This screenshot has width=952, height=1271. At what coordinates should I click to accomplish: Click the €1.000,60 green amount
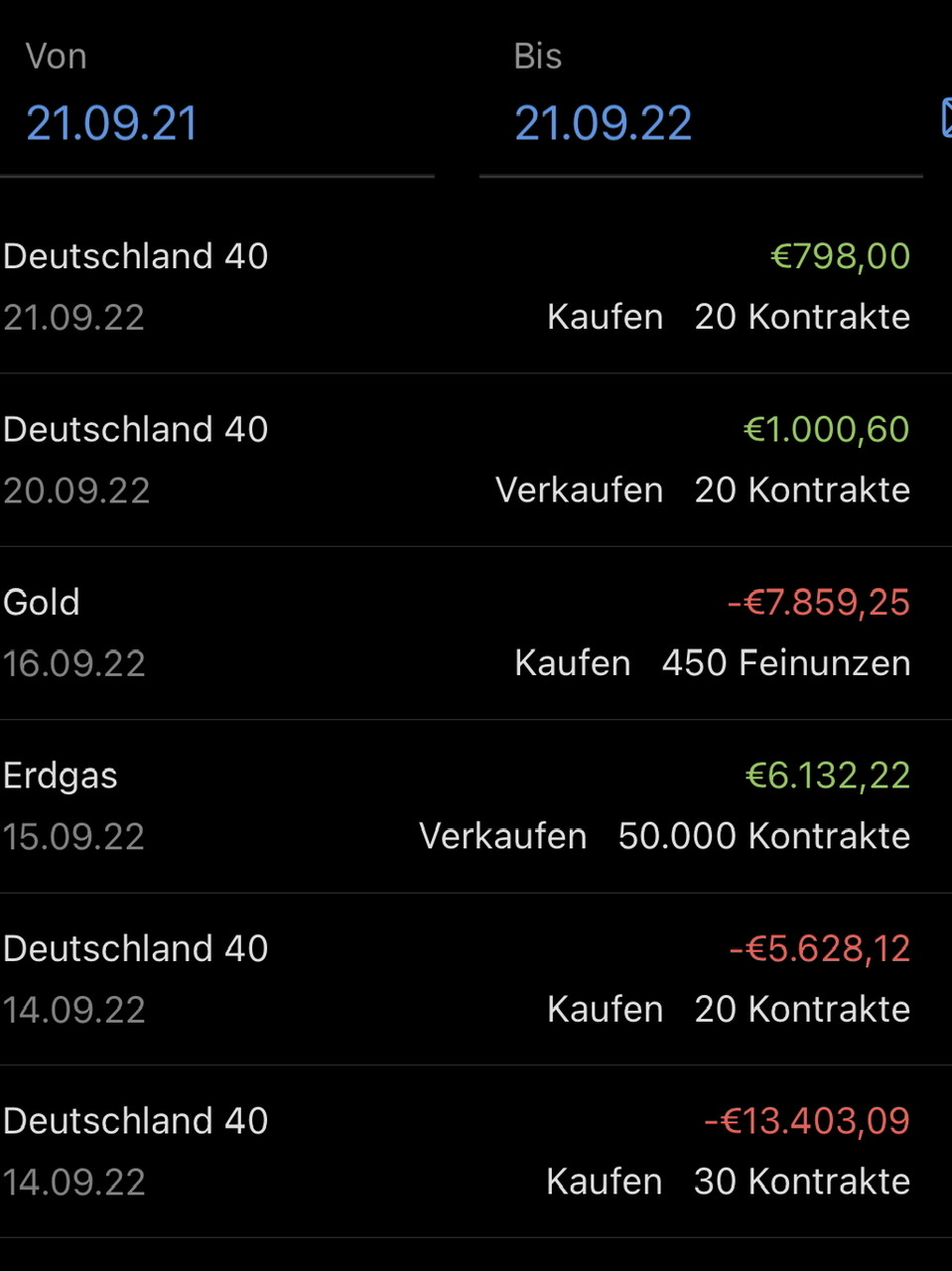(829, 429)
